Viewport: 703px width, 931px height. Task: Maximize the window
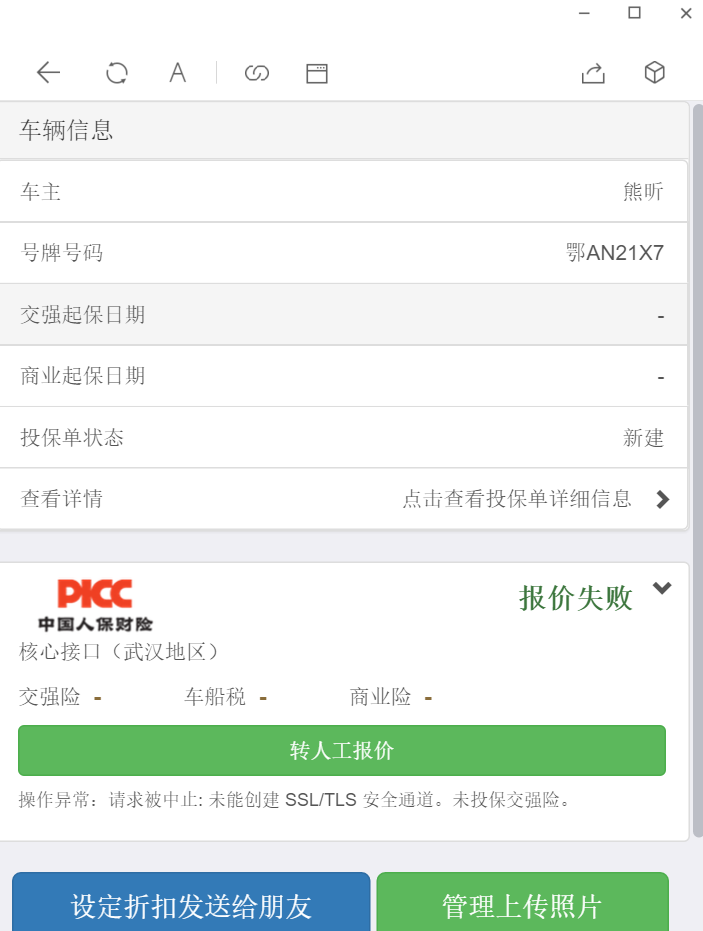pos(634,13)
